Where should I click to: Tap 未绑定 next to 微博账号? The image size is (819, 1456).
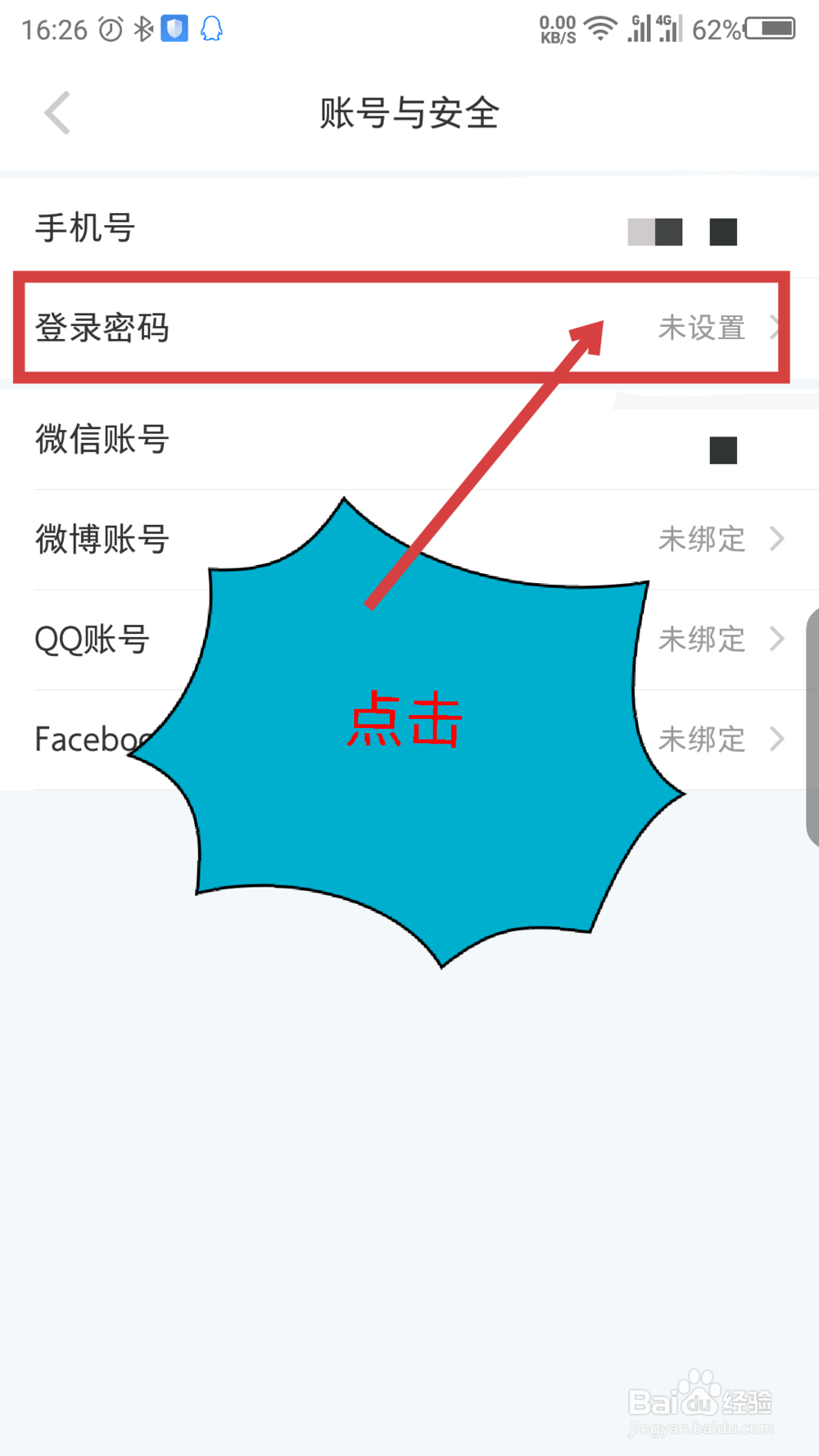[702, 539]
